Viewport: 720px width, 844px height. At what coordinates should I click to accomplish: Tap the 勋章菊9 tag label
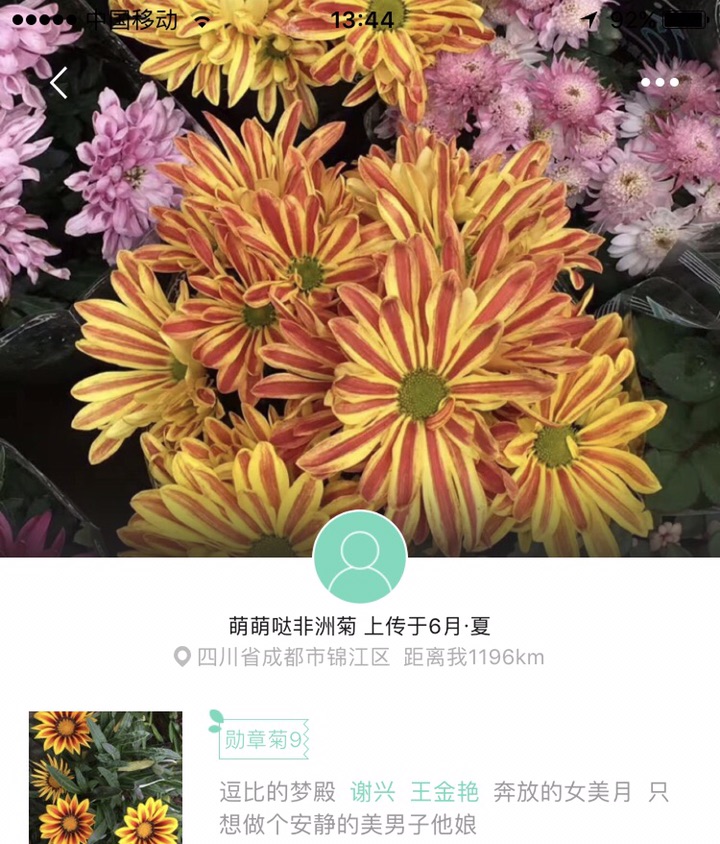[x=264, y=740]
